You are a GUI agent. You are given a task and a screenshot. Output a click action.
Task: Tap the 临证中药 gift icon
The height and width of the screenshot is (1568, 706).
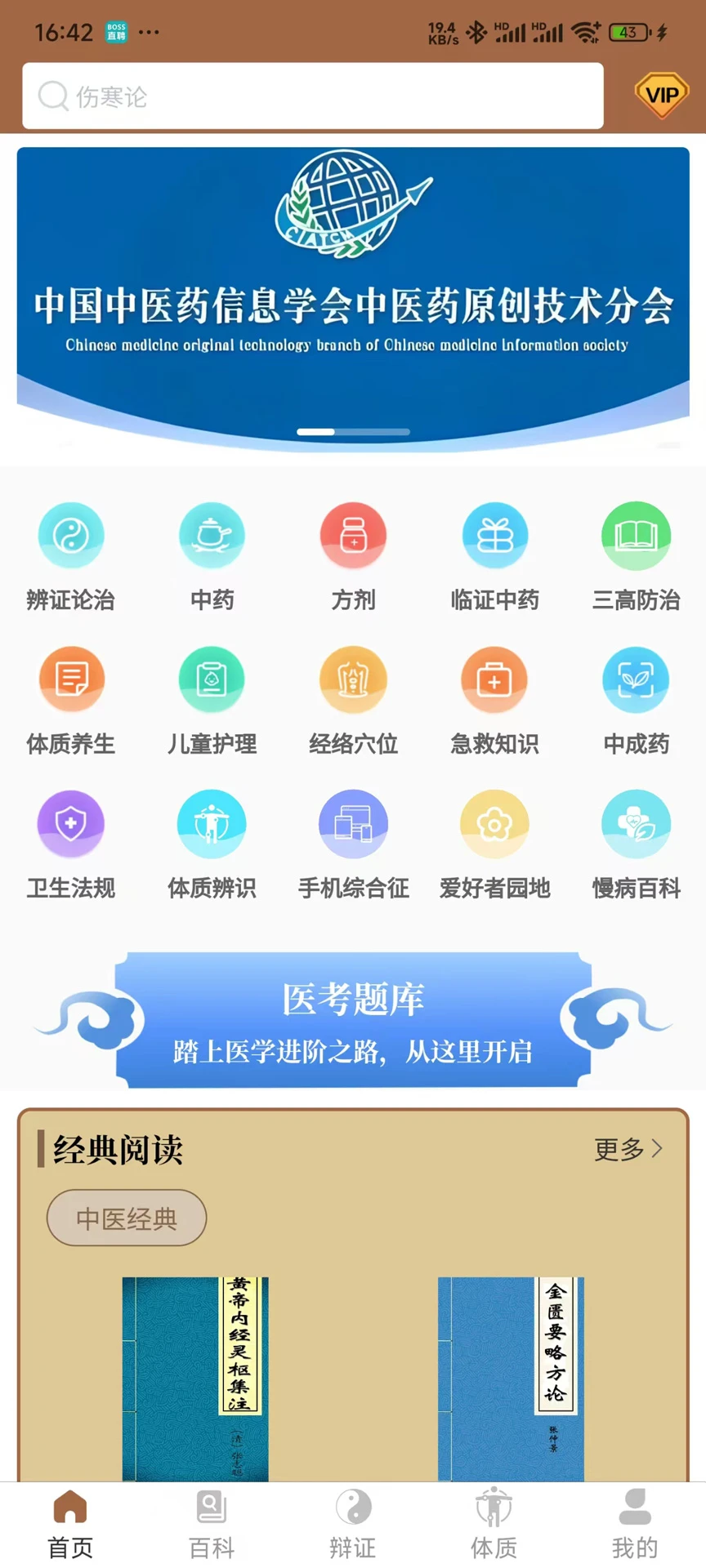click(494, 535)
